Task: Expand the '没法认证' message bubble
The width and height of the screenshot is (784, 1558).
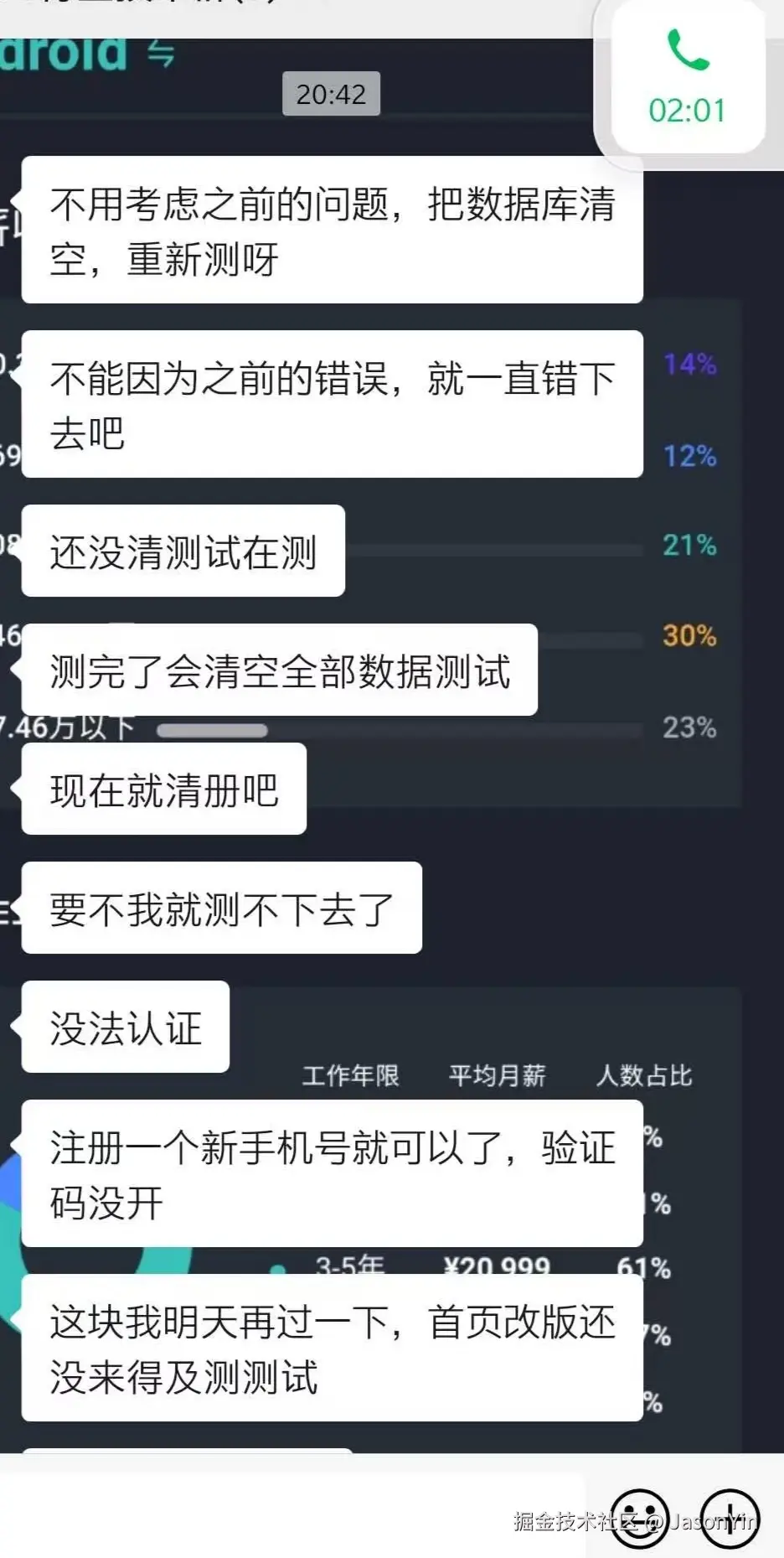Action: 124,1028
